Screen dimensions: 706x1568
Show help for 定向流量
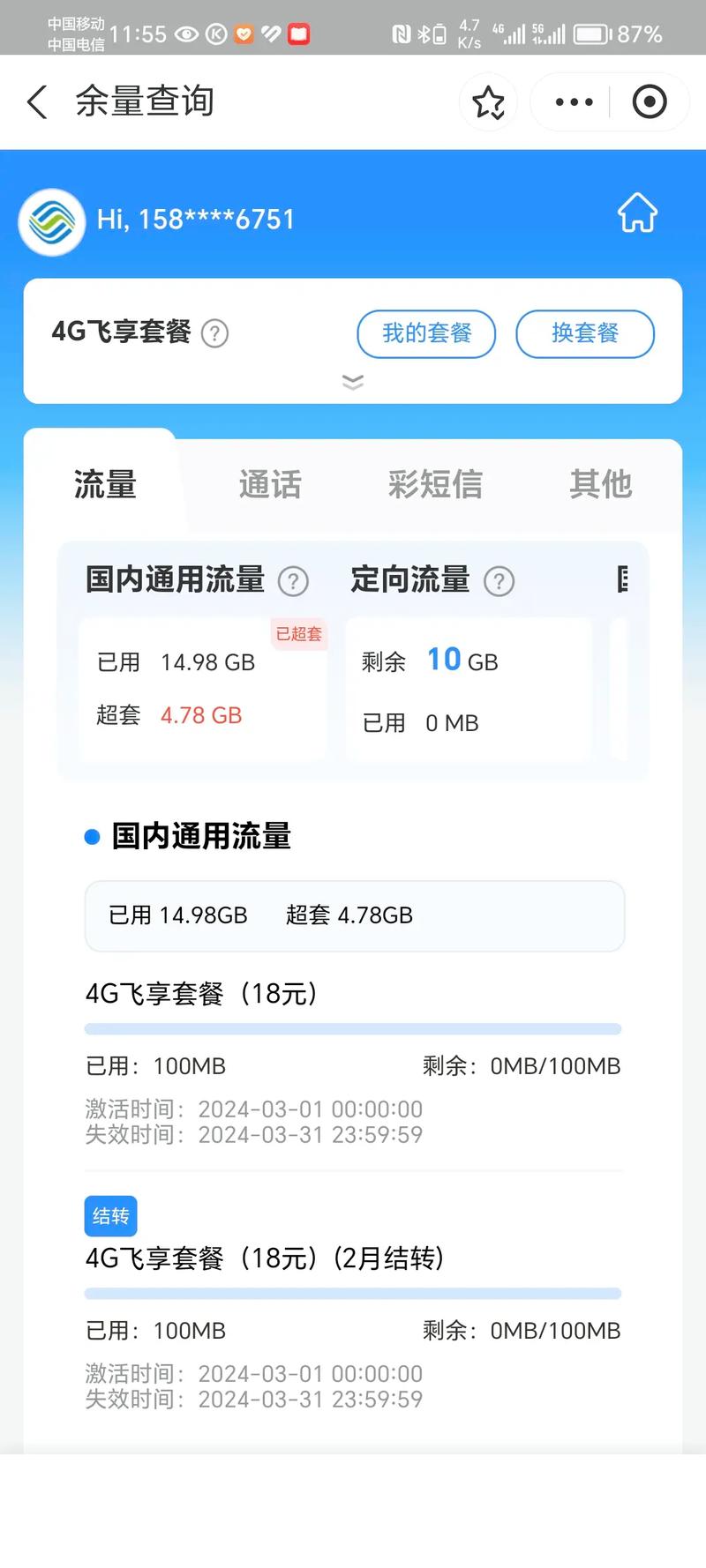pos(499,581)
